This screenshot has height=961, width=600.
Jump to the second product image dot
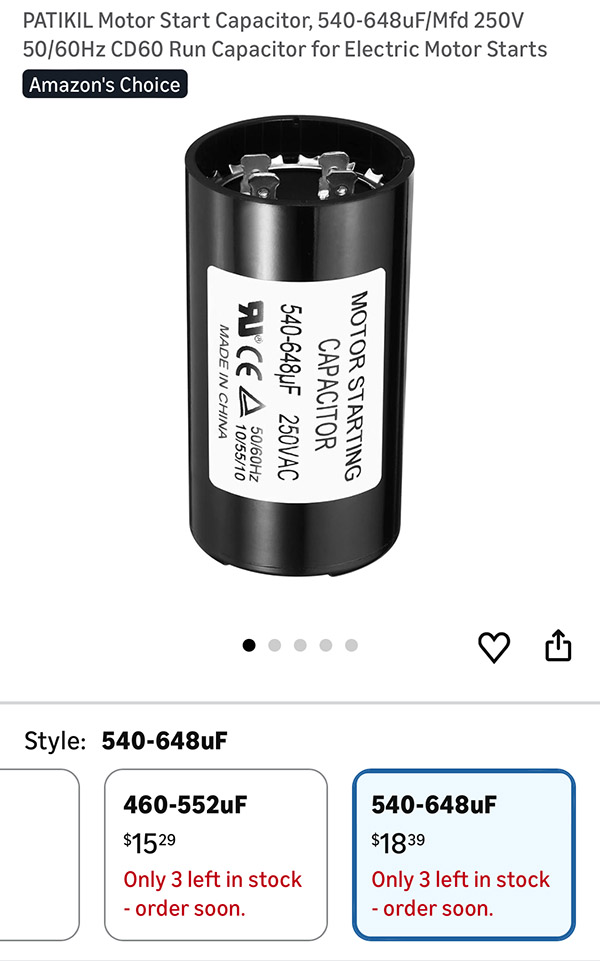pyautogui.click(x=275, y=645)
